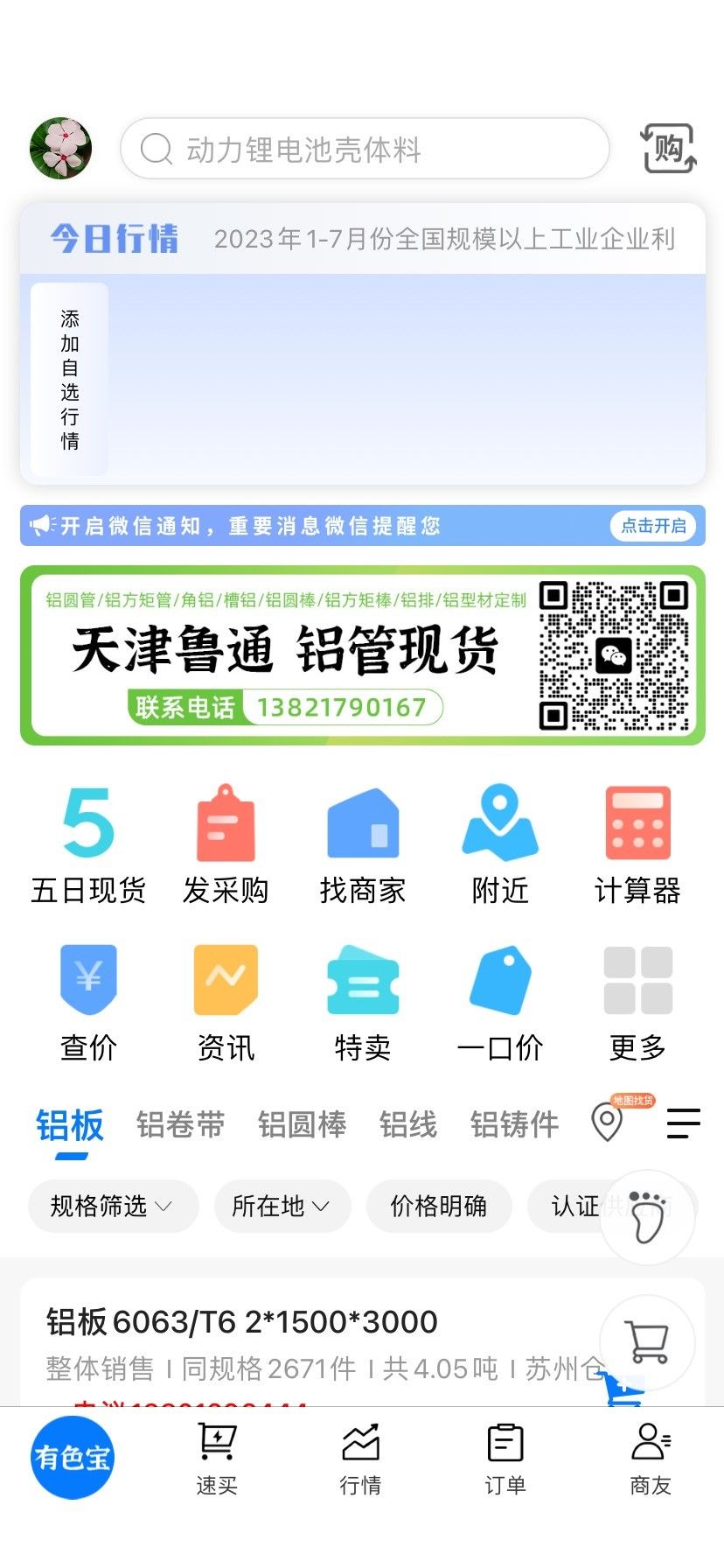The image size is (724, 1568).
Task: Open 更多 for more functions
Action: point(637,1002)
